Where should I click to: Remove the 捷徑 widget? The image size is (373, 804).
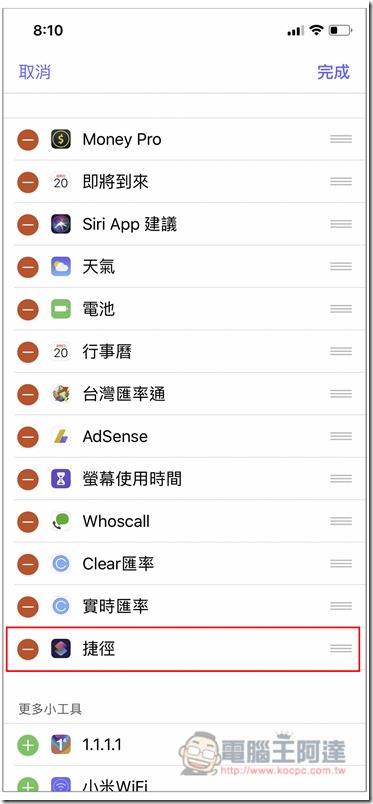click(x=28, y=649)
